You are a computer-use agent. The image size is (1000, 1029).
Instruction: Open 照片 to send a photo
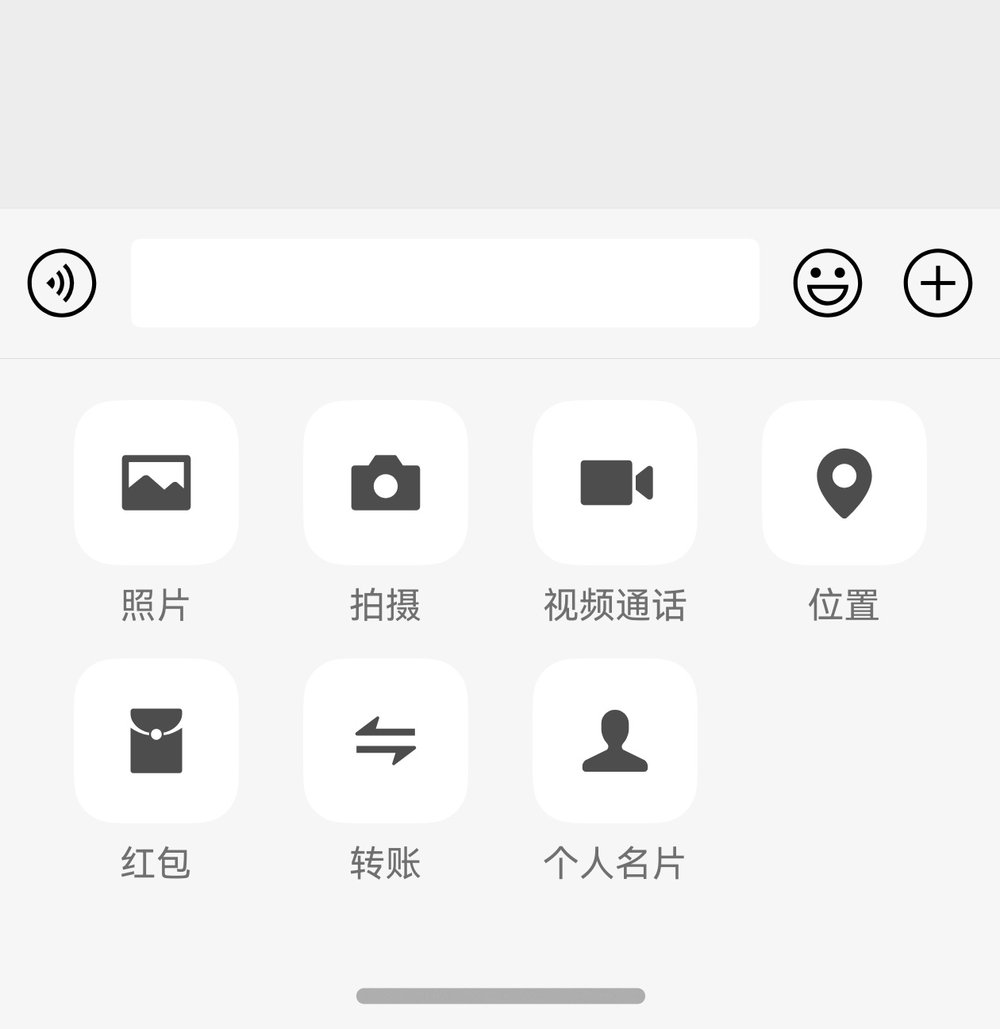coord(156,483)
